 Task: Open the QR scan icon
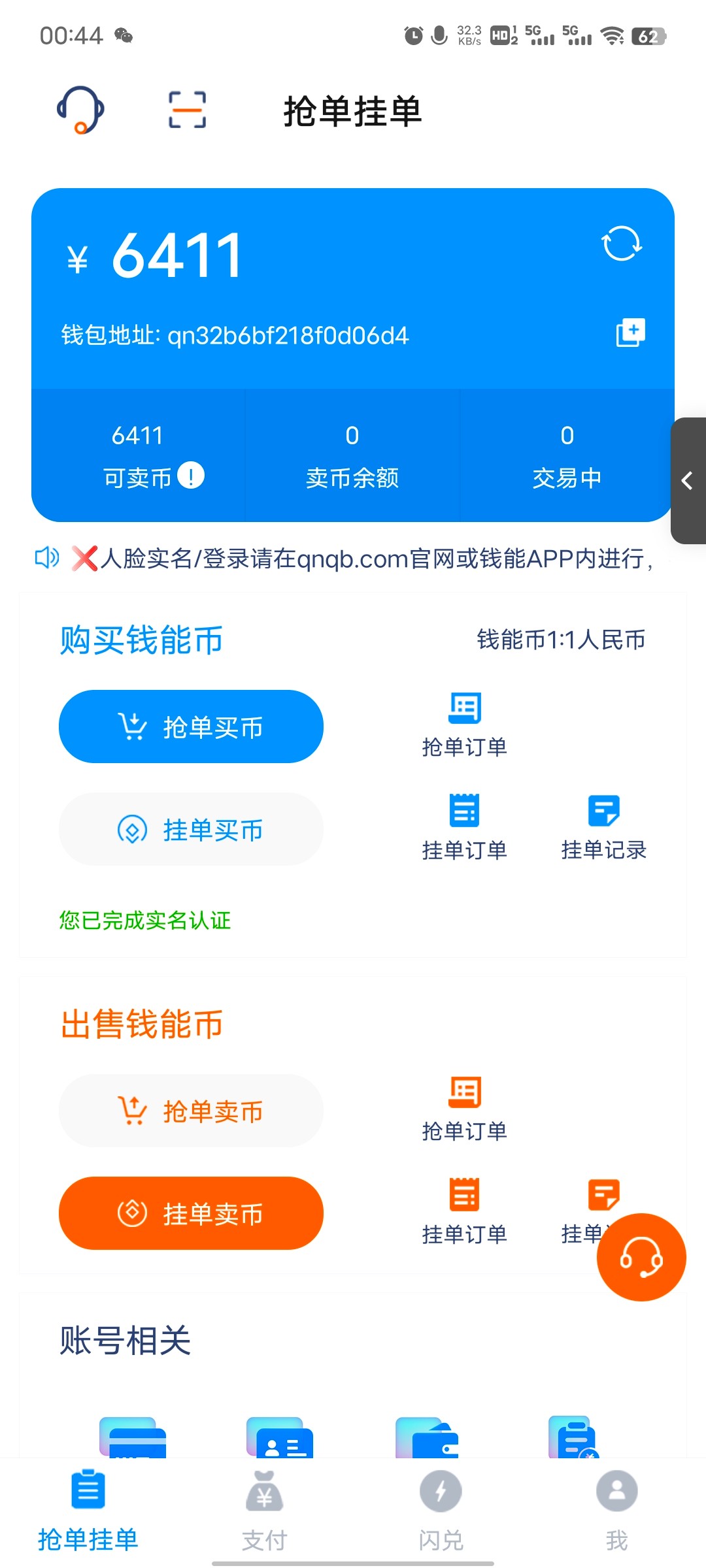tap(187, 110)
